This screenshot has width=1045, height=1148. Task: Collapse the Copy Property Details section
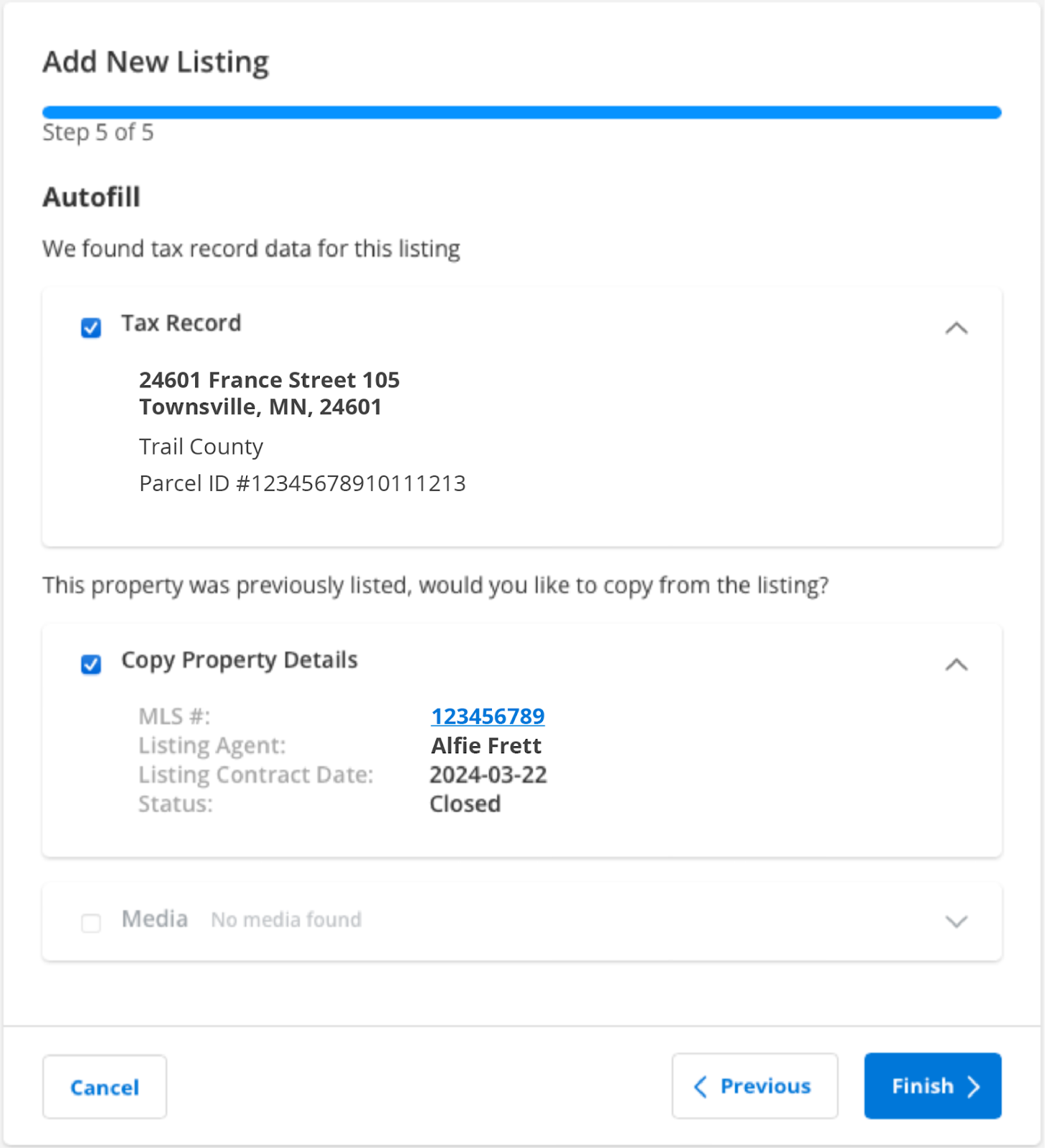(956, 664)
